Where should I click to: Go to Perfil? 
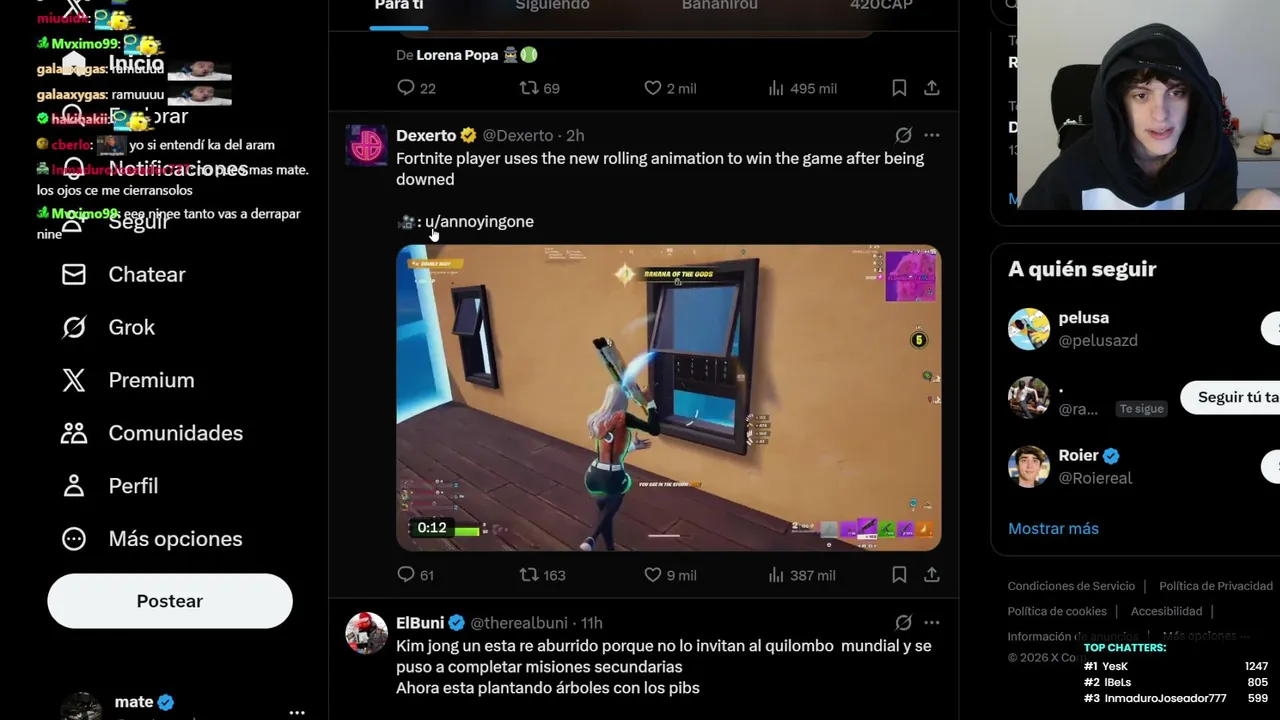pyautogui.click(x=133, y=486)
